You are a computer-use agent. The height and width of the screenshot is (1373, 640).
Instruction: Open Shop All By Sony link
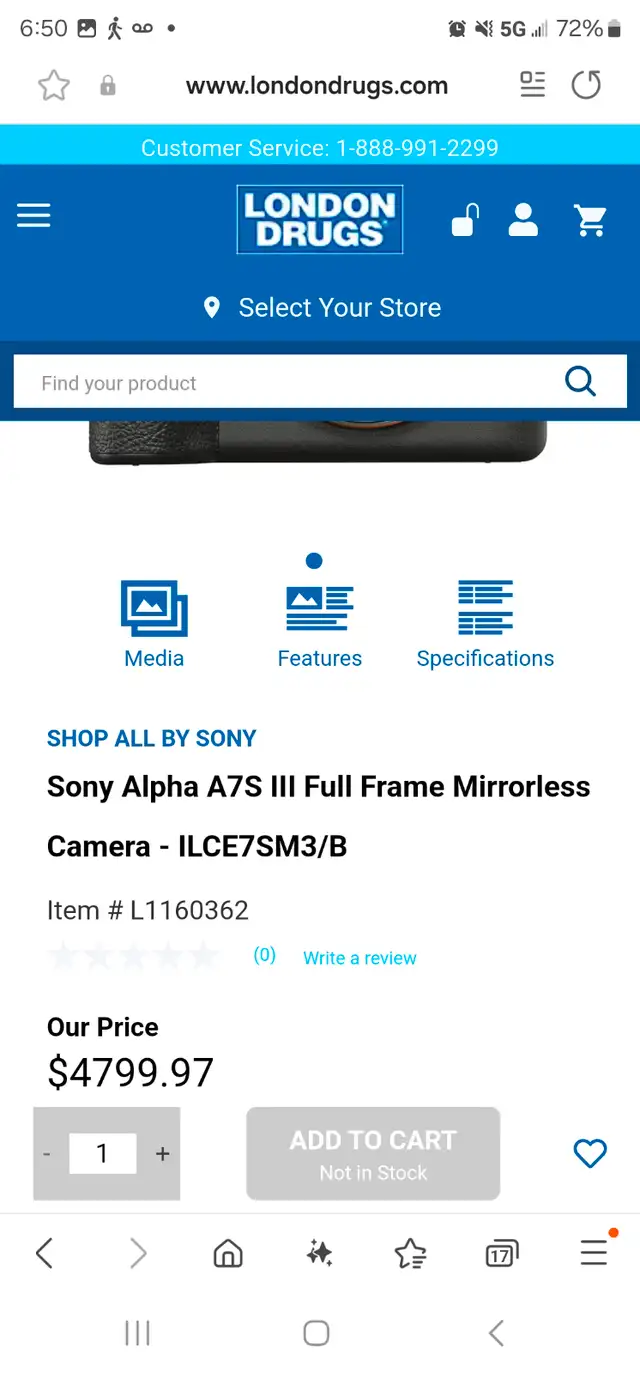coord(152,738)
